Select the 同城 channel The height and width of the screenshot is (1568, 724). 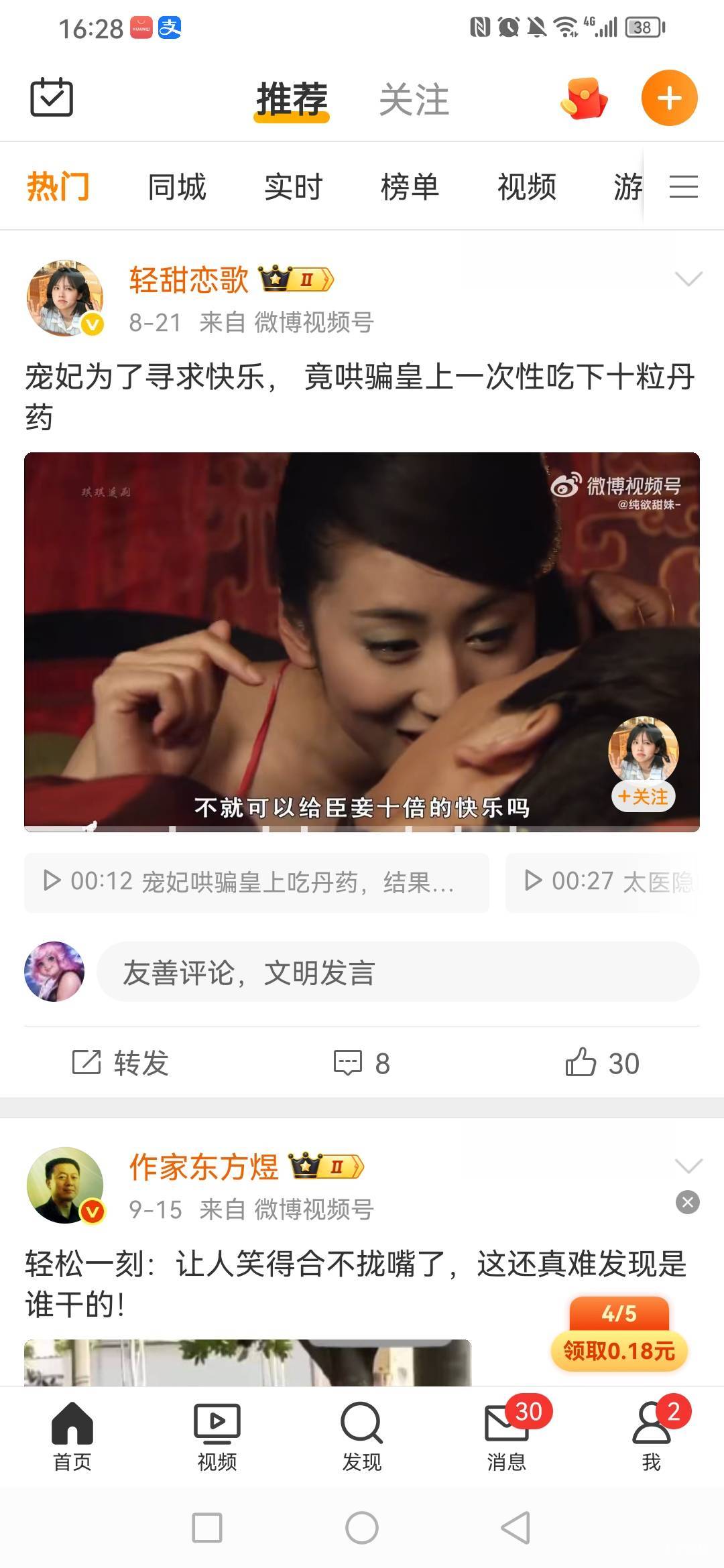(177, 186)
